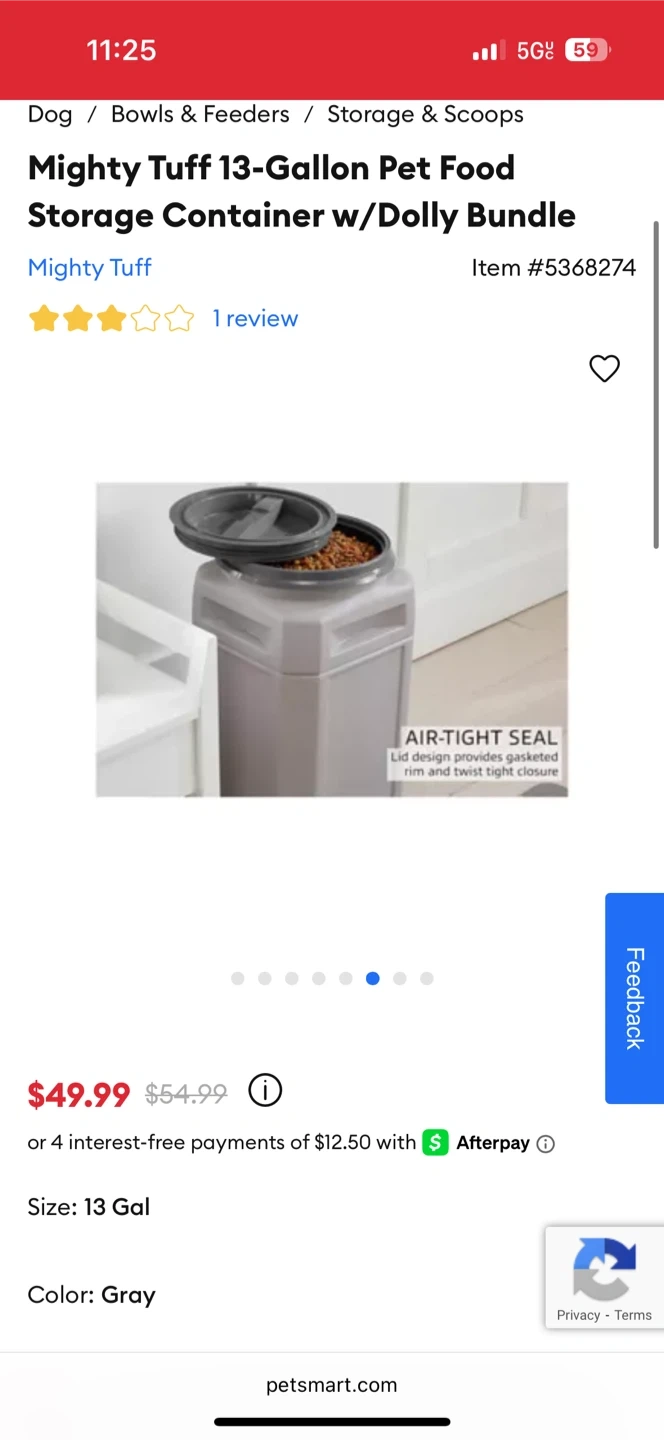The height and width of the screenshot is (1440, 664).
Task: Open reCAPTCHA Privacy link
Action: coord(578,1315)
